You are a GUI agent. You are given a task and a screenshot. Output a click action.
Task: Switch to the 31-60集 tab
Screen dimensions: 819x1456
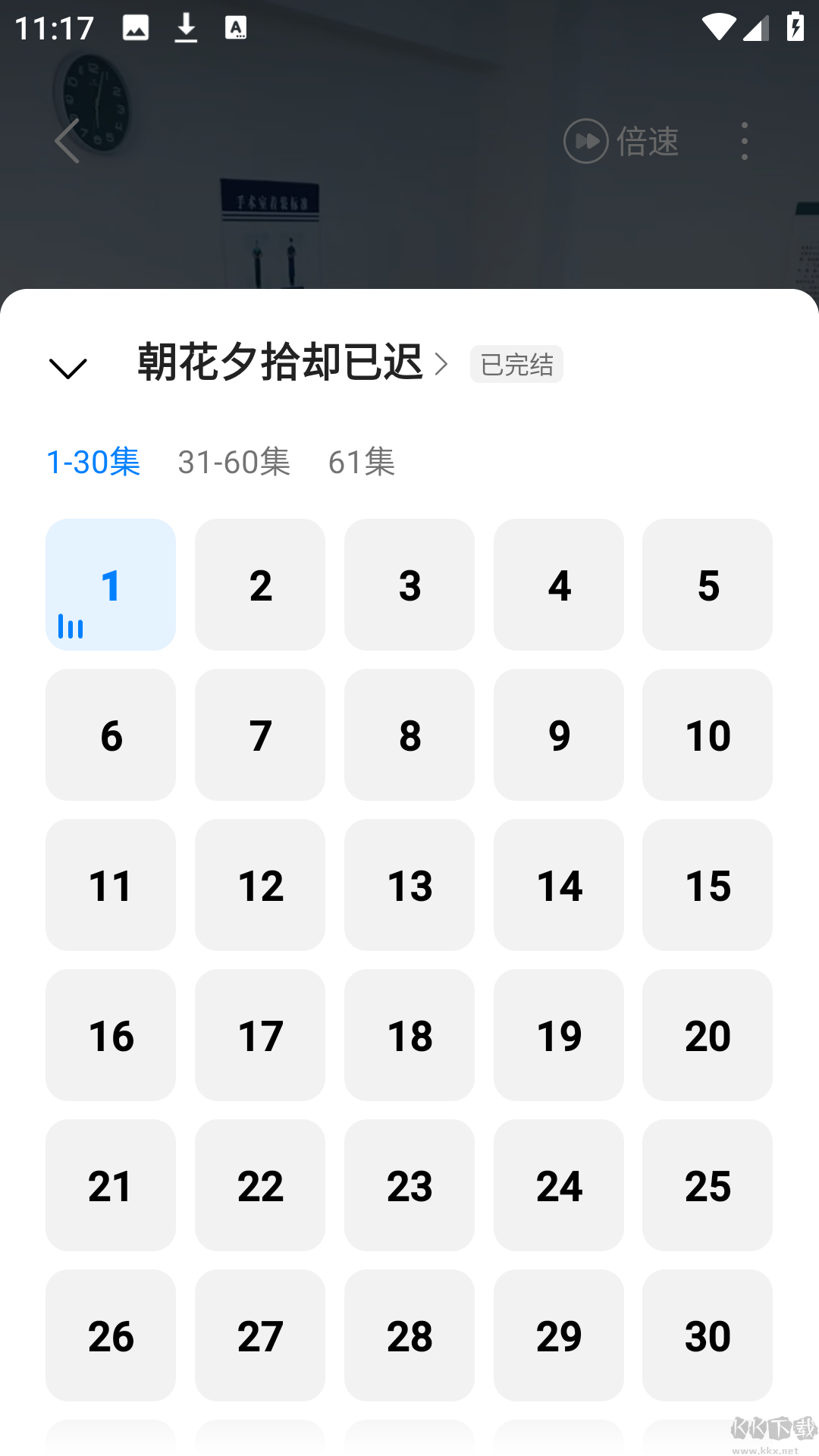(234, 462)
